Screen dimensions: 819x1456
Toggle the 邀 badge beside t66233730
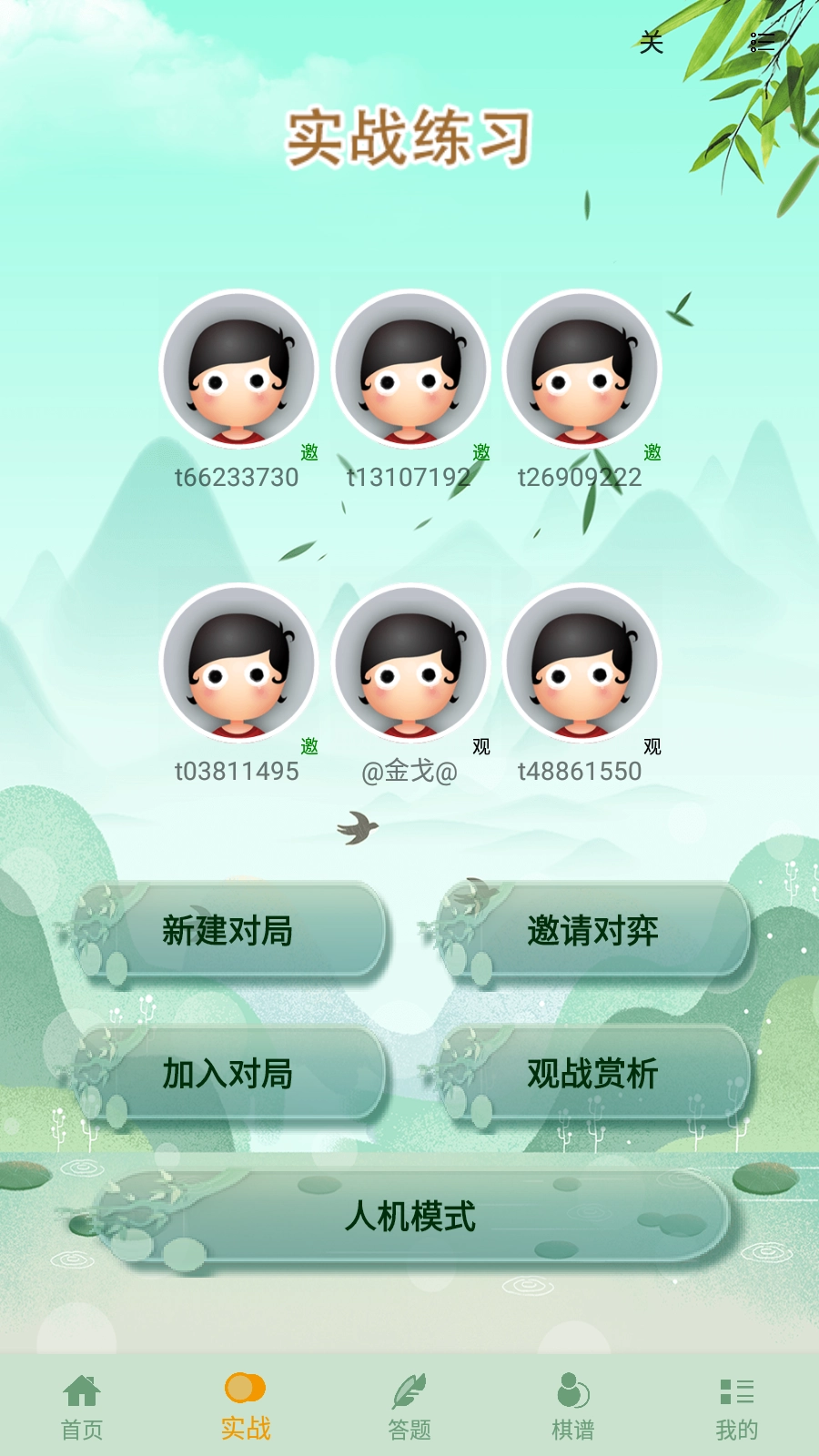[308, 451]
